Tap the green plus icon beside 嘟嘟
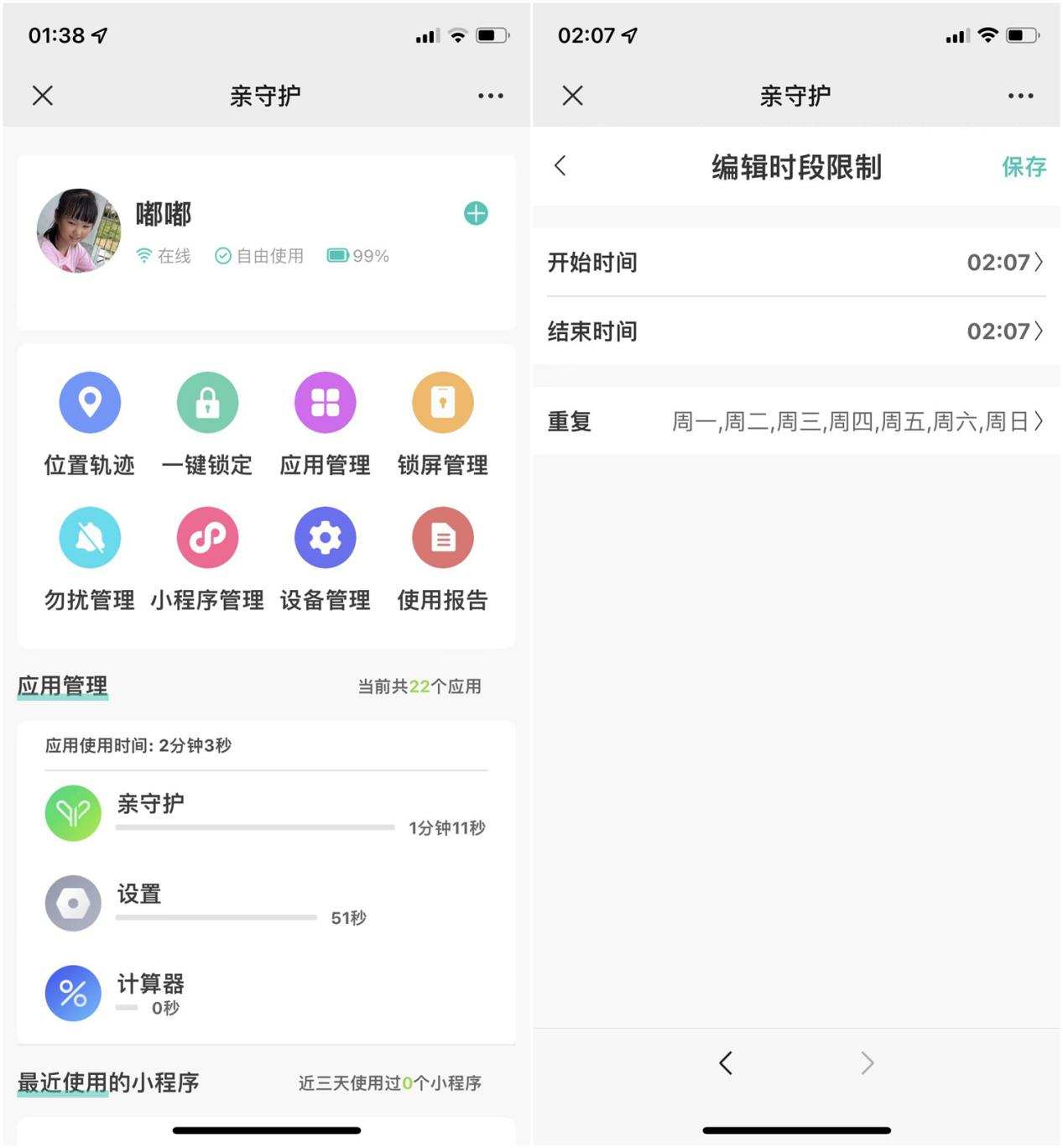The height and width of the screenshot is (1148, 1063). point(476,214)
